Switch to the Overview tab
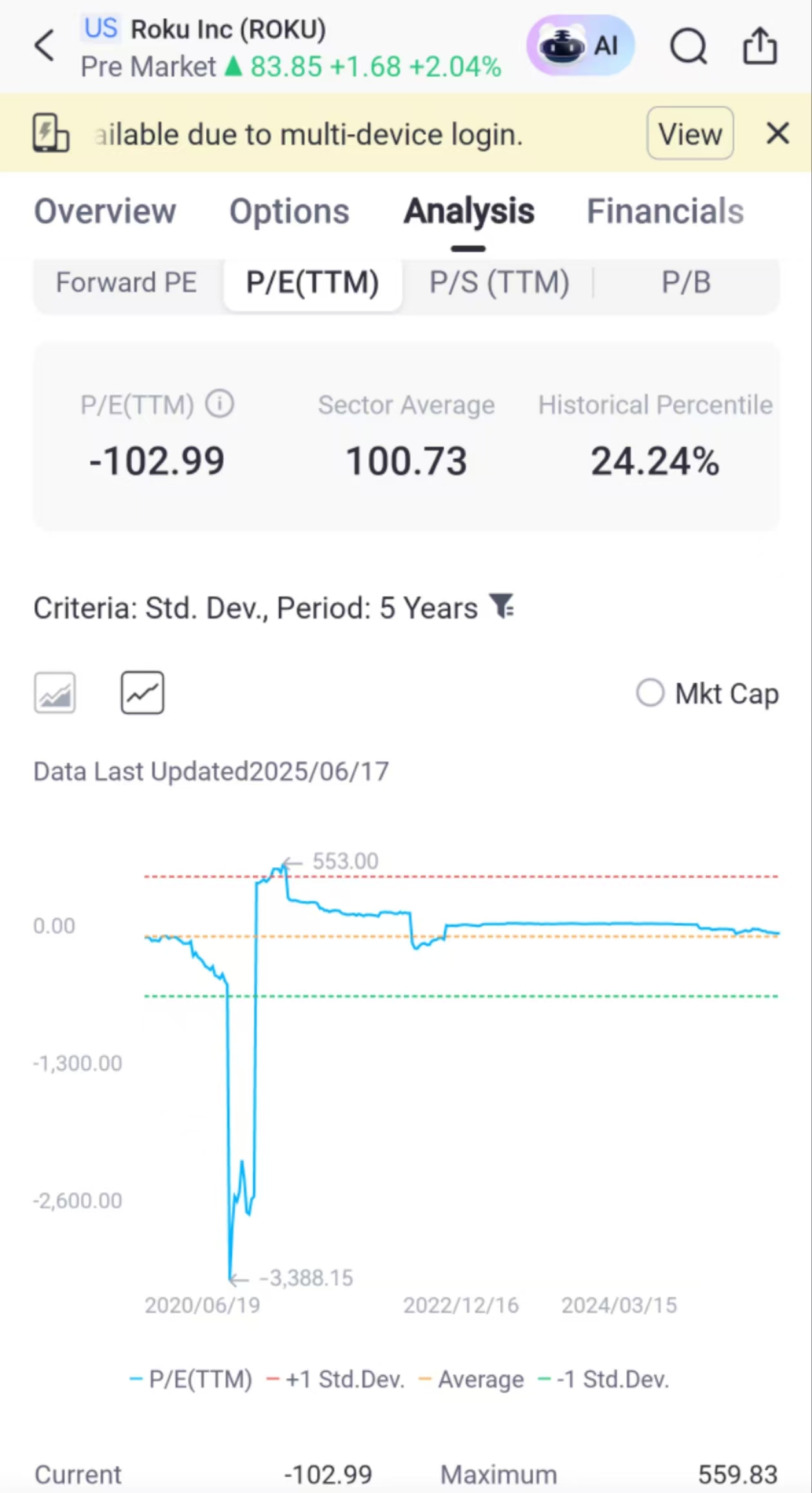This screenshot has width=812, height=1493. coord(104,212)
